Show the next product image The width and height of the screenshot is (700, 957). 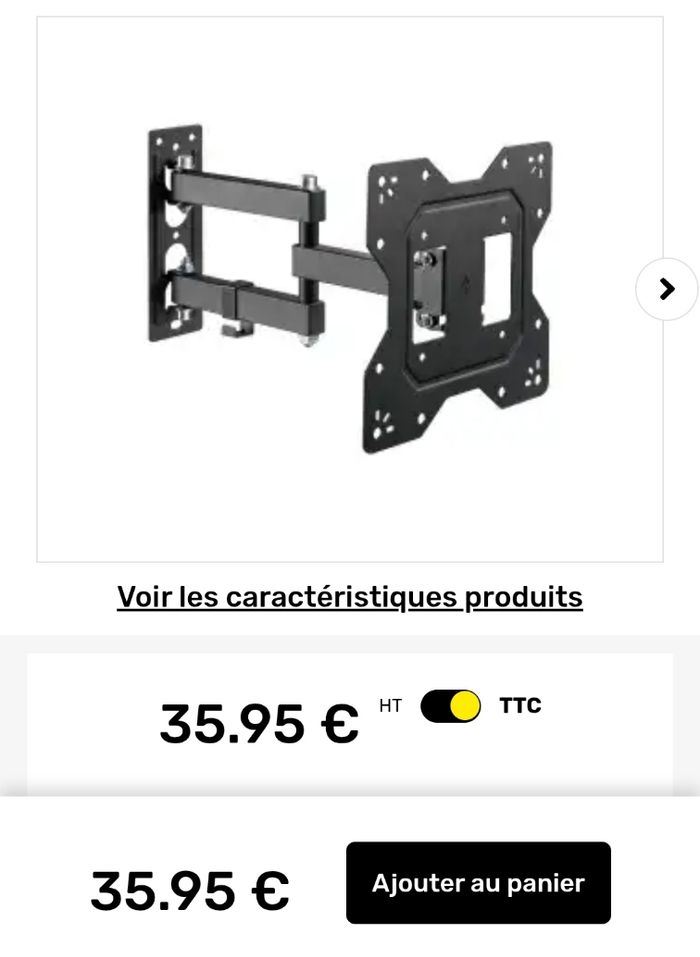(666, 289)
